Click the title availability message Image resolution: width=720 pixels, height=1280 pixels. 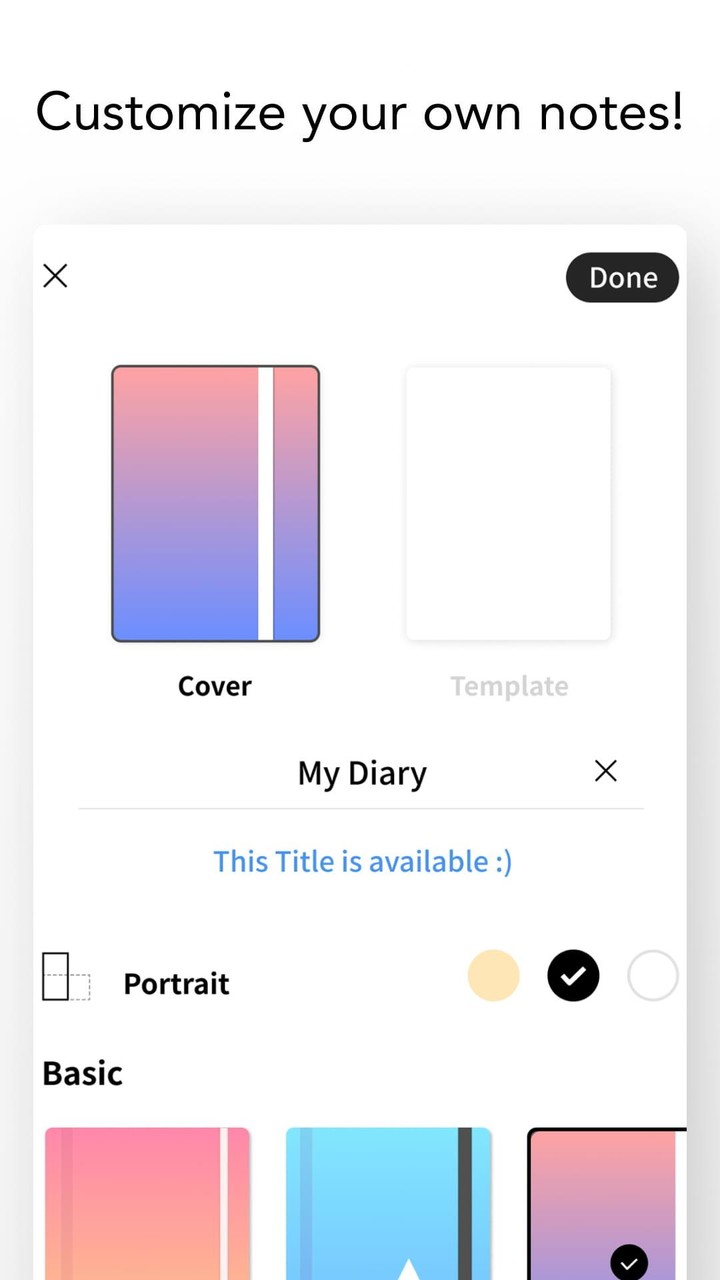[x=362, y=861]
